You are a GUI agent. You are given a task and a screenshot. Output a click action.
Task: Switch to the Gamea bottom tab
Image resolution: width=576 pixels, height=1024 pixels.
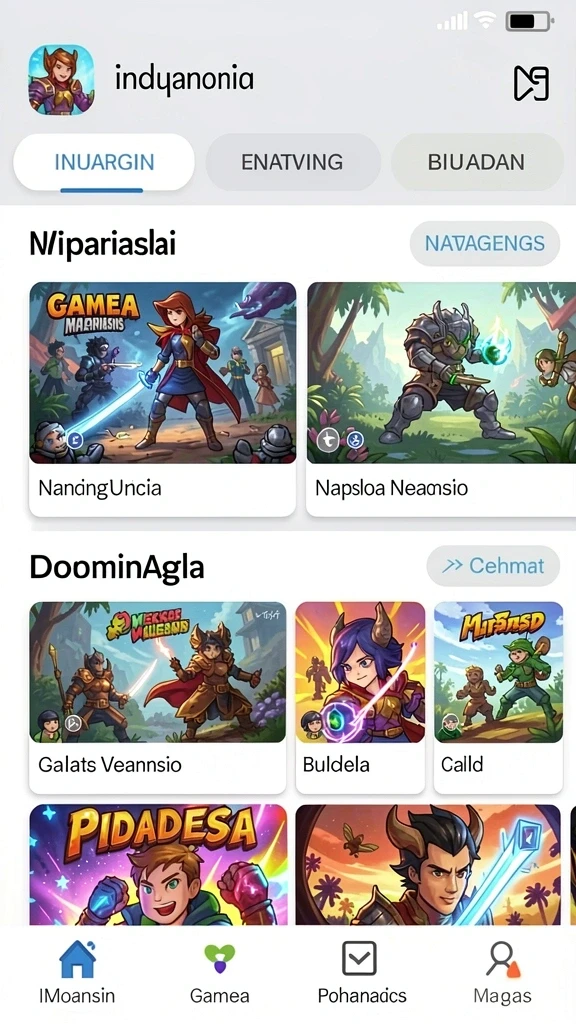point(219,971)
